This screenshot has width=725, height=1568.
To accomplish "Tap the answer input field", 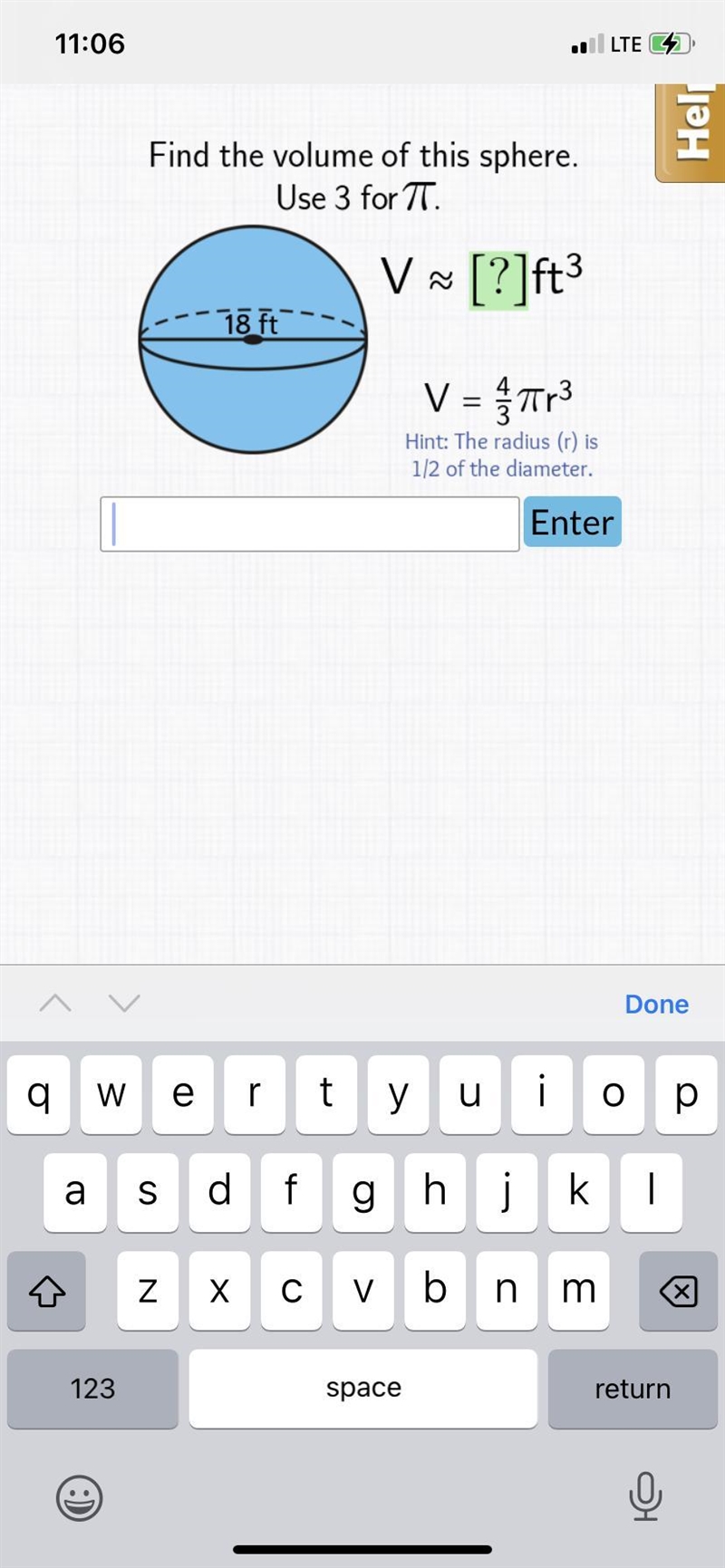I will pos(310,524).
